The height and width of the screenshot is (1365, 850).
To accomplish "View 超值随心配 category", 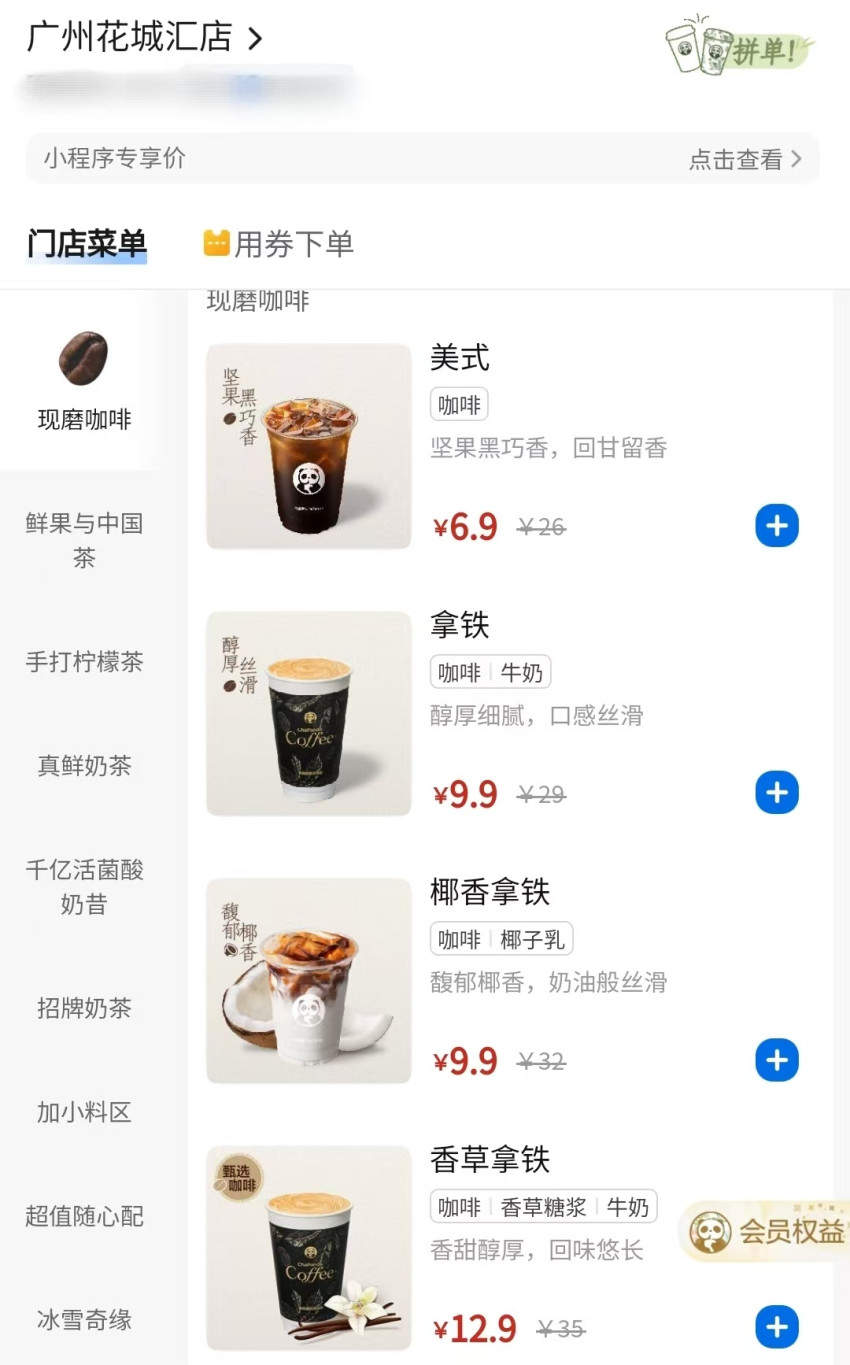I will 84,1216.
